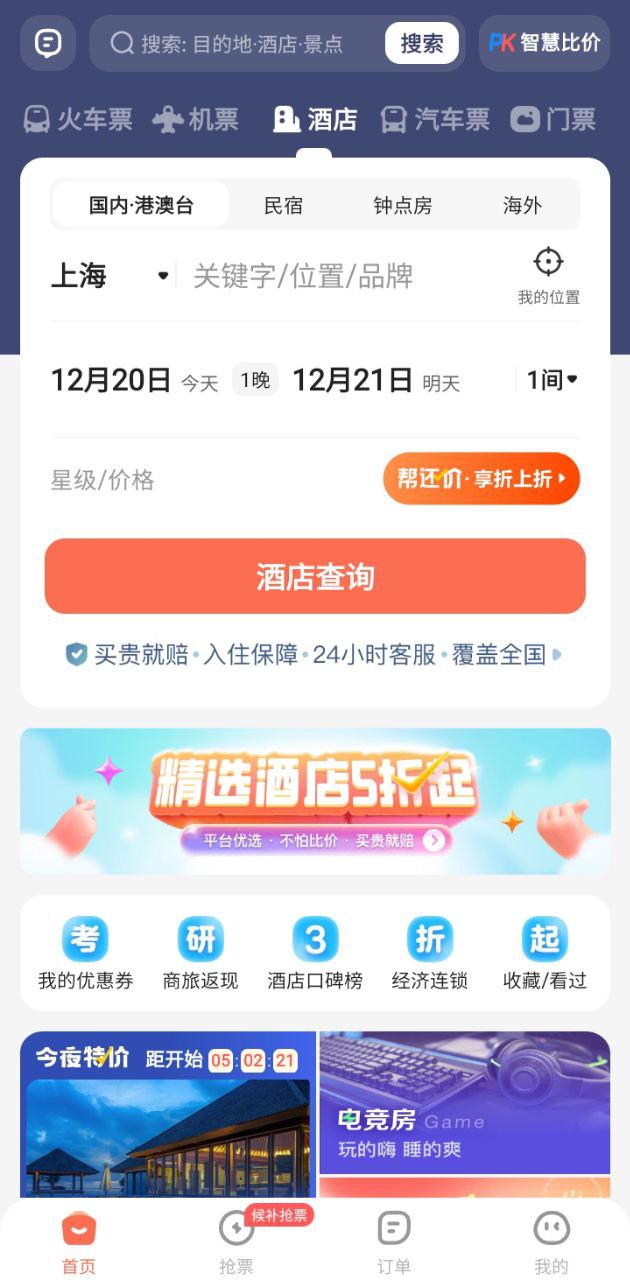Image resolution: width=630 pixels, height=1280 pixels.
Task: Use 我的位置 locate icon
Action: point(548,275)
